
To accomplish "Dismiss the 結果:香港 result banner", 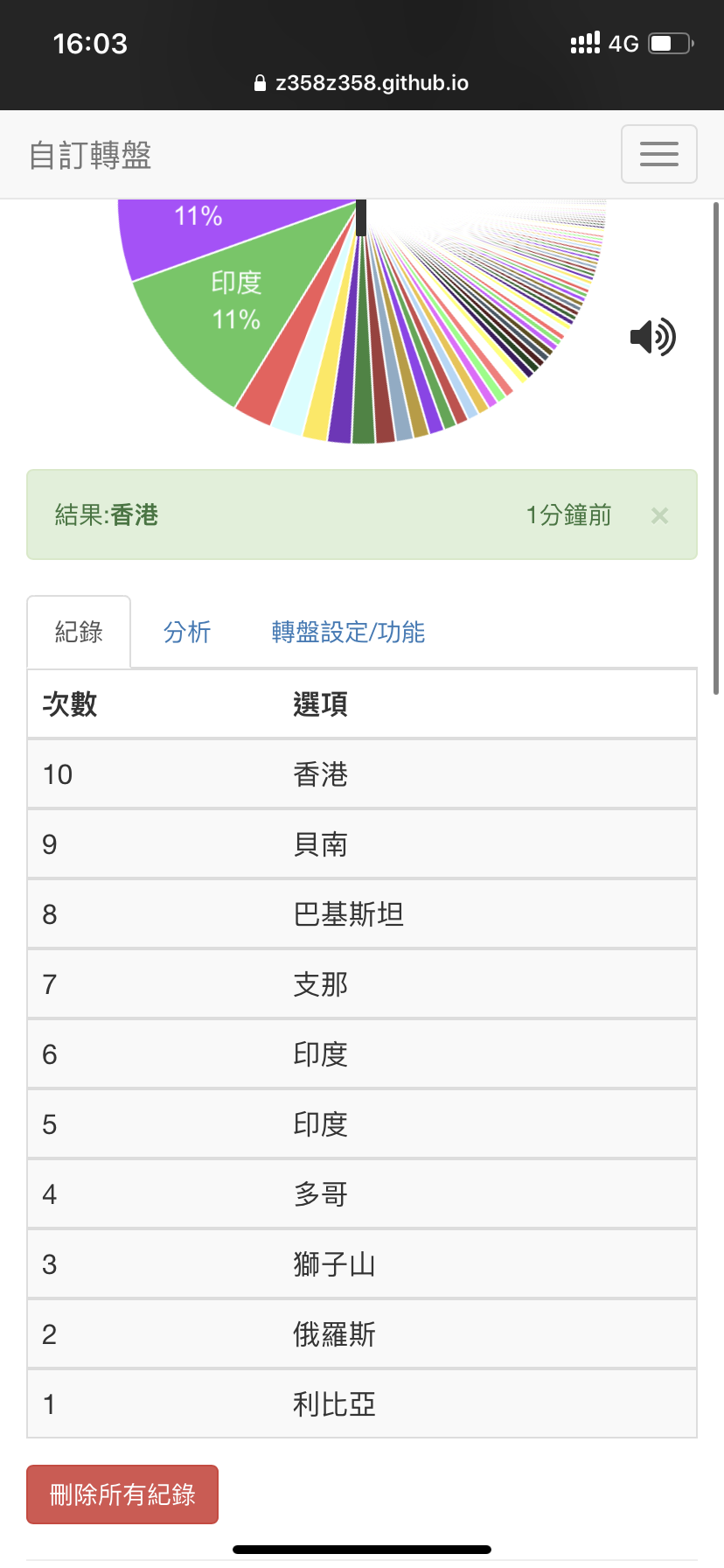I will 659,515.
